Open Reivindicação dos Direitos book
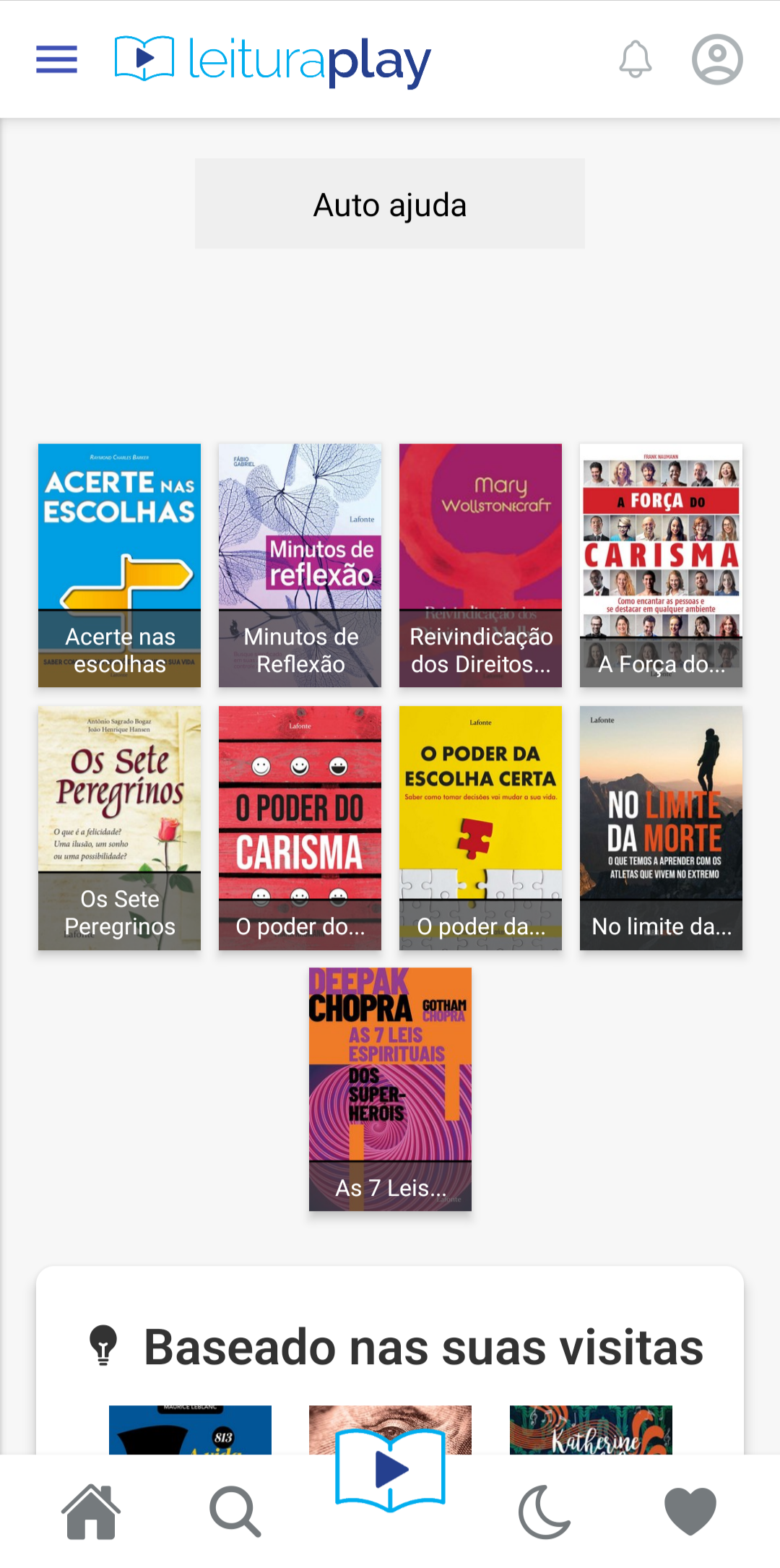 pyautogui.click(x=480, y=565)
